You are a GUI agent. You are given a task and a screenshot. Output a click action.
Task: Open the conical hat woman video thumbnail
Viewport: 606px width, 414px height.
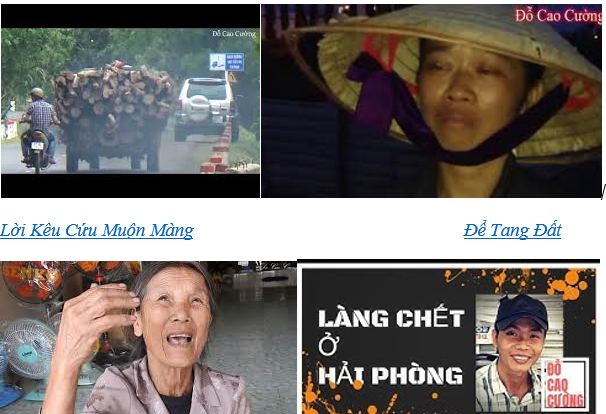[x=431, y=100]
